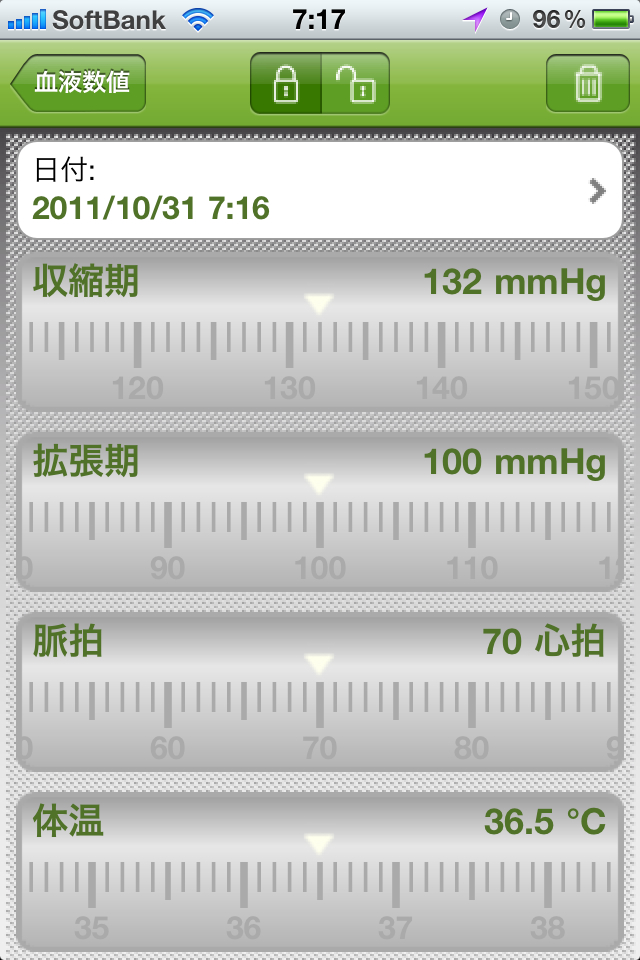Tap the 脈拍 scale ruler

pos(319,710)
